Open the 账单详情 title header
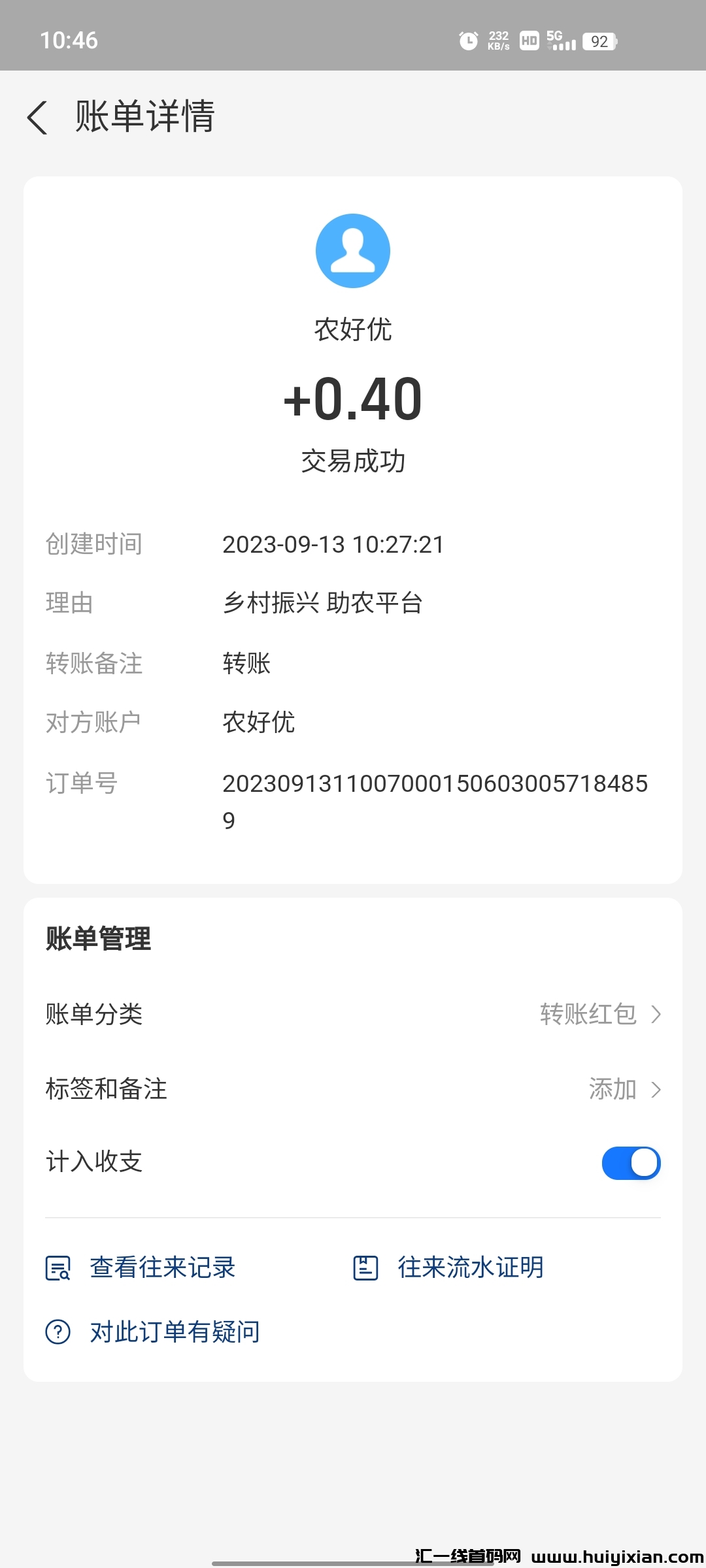This screenshot has height=1568, width=706. click(x=145, y=118)
